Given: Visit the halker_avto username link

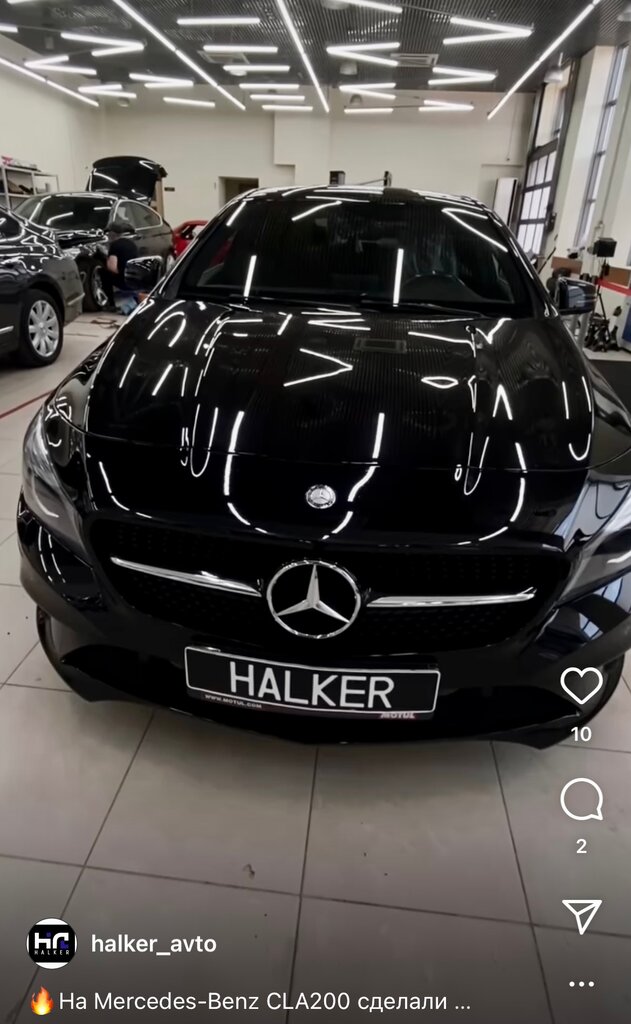Looking at the screenshot, I should [x=153, y=944].
